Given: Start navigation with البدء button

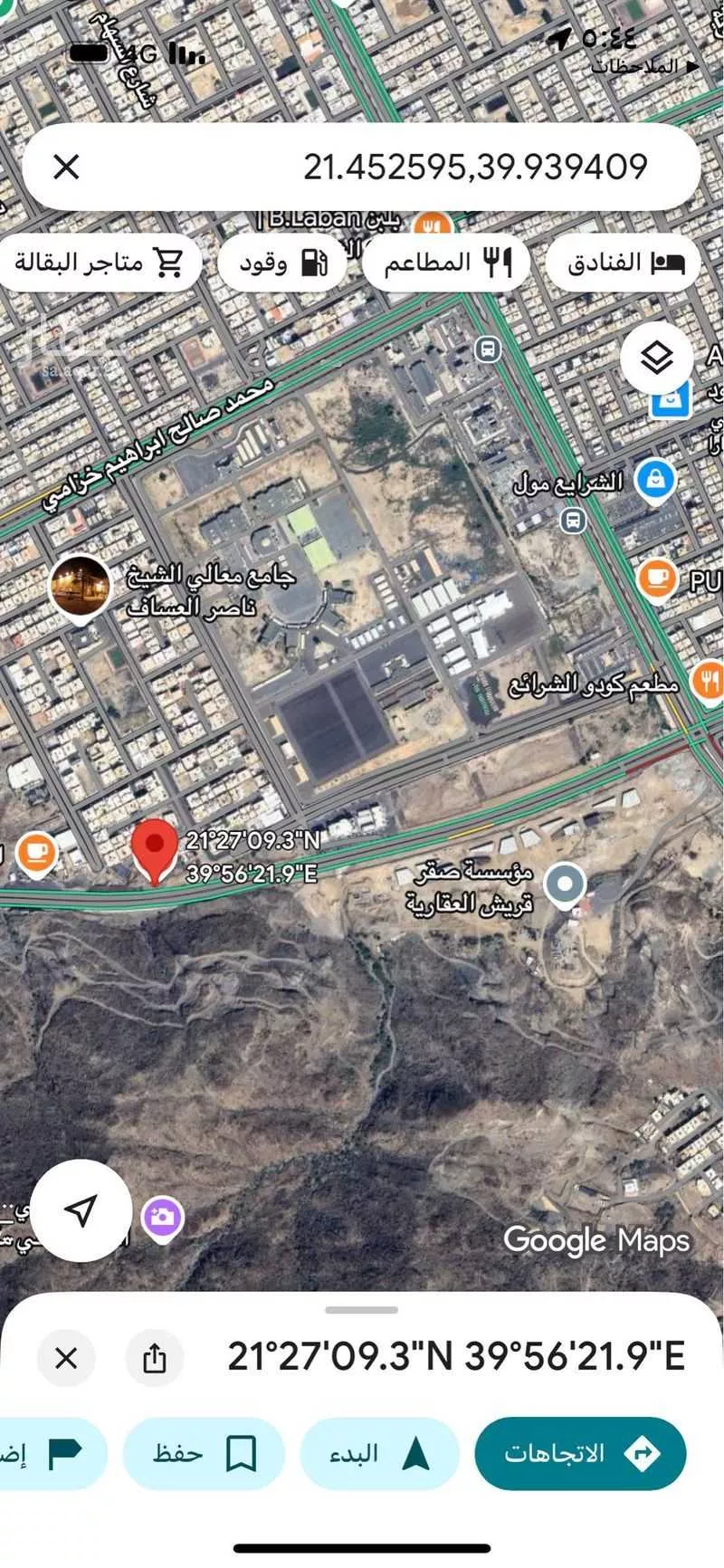Looking at the screenshot, I should 379,1454.
